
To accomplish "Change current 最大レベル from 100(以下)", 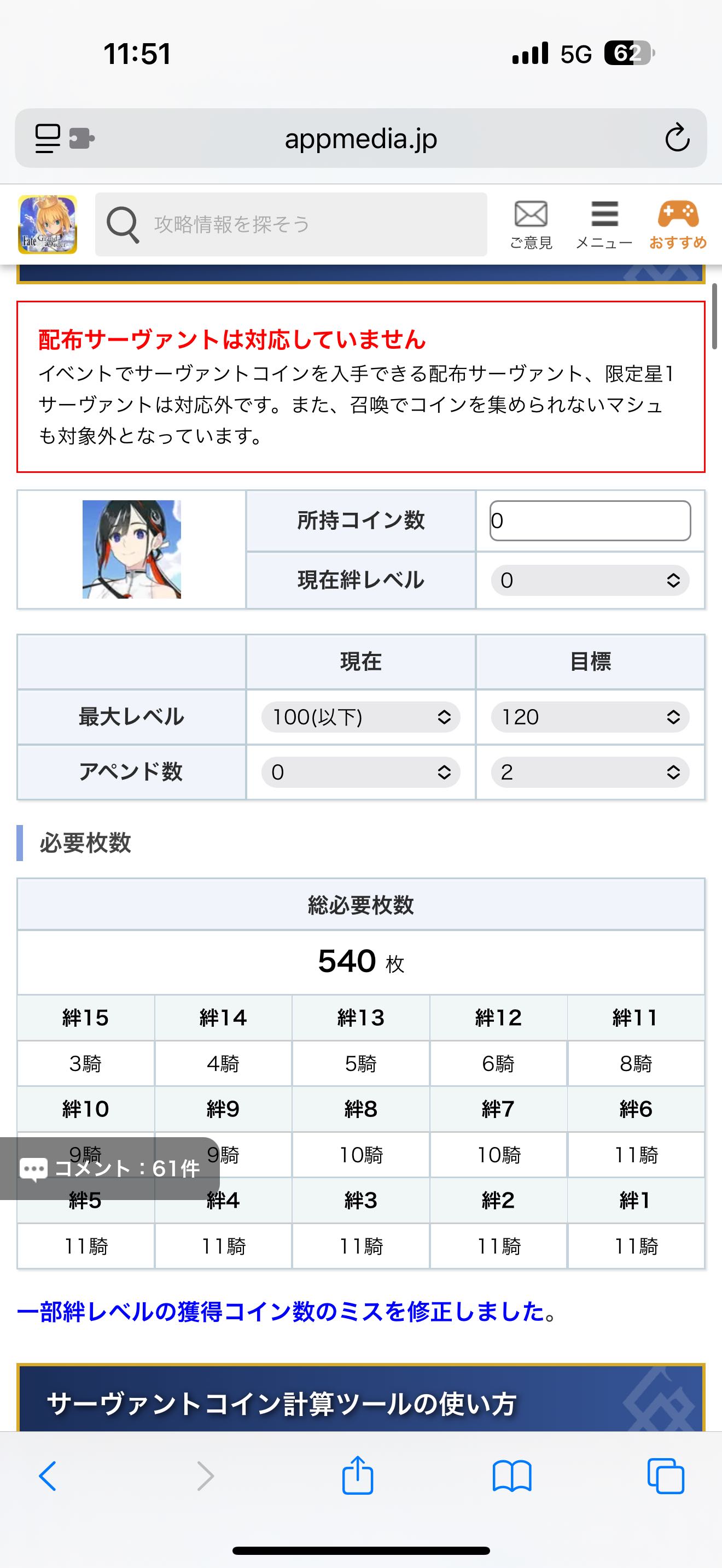I will 360,717.
